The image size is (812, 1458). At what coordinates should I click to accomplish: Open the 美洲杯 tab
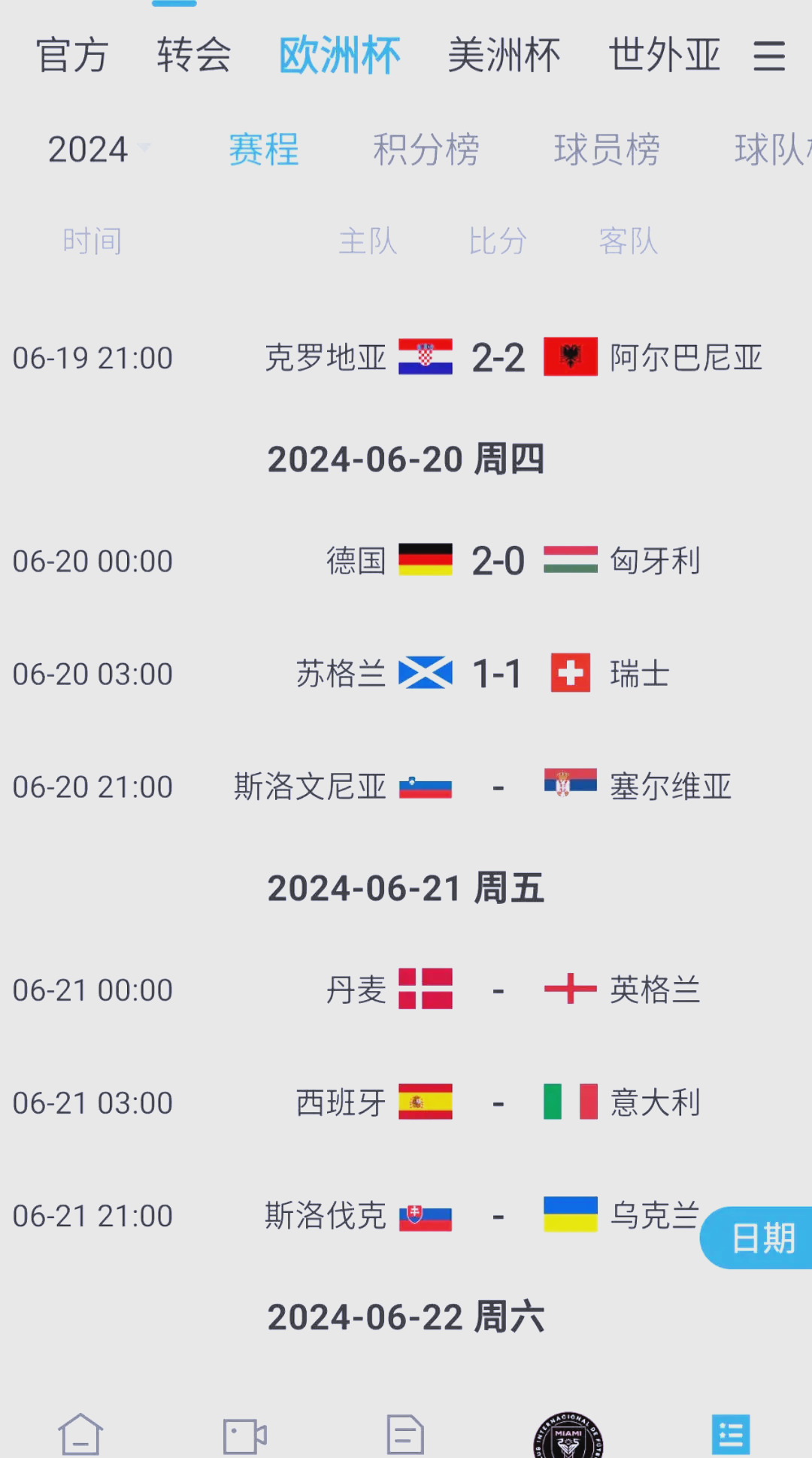[x=504, y=56]
